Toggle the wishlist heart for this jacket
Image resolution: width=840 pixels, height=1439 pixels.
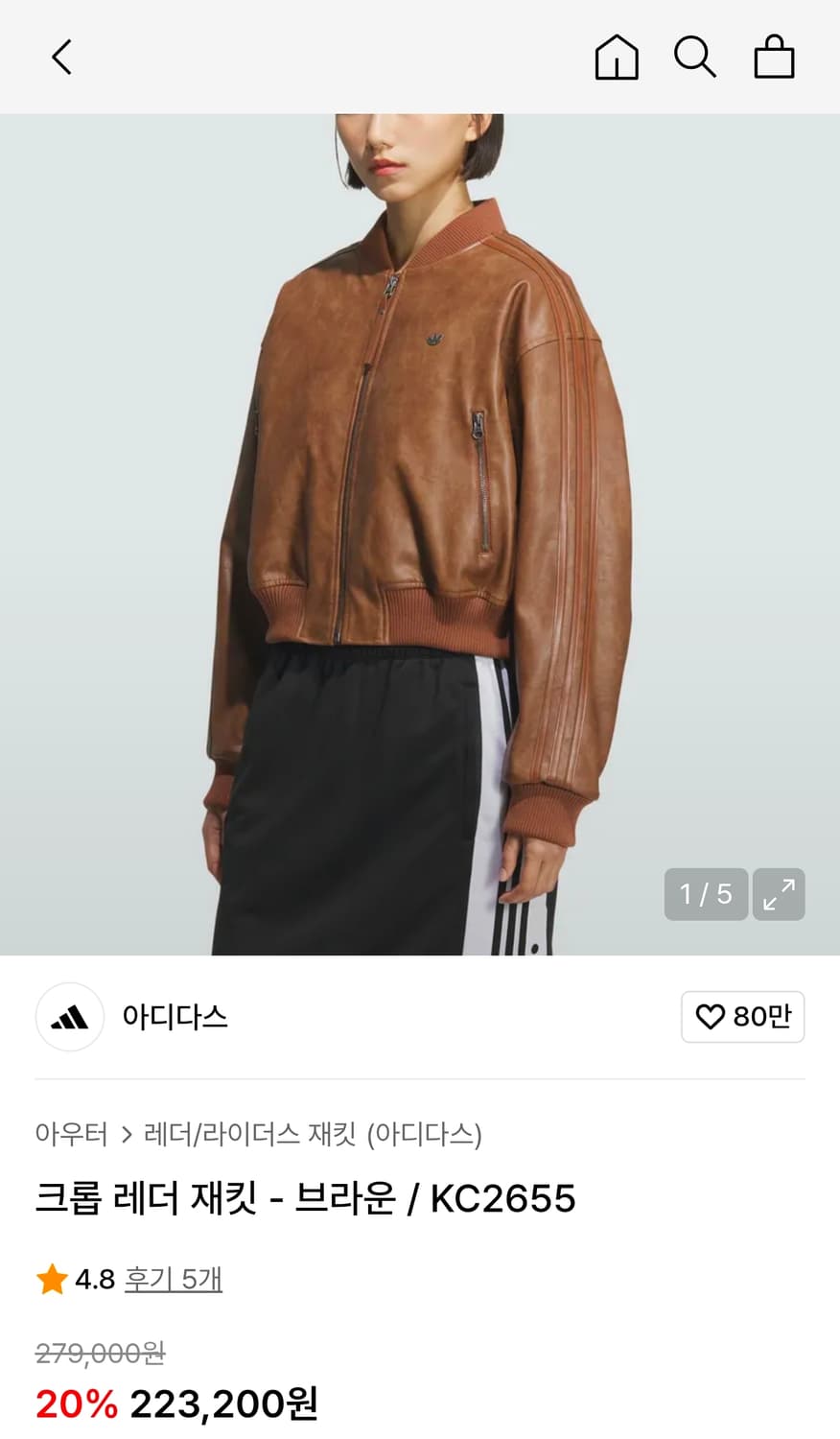[711, 1017]
